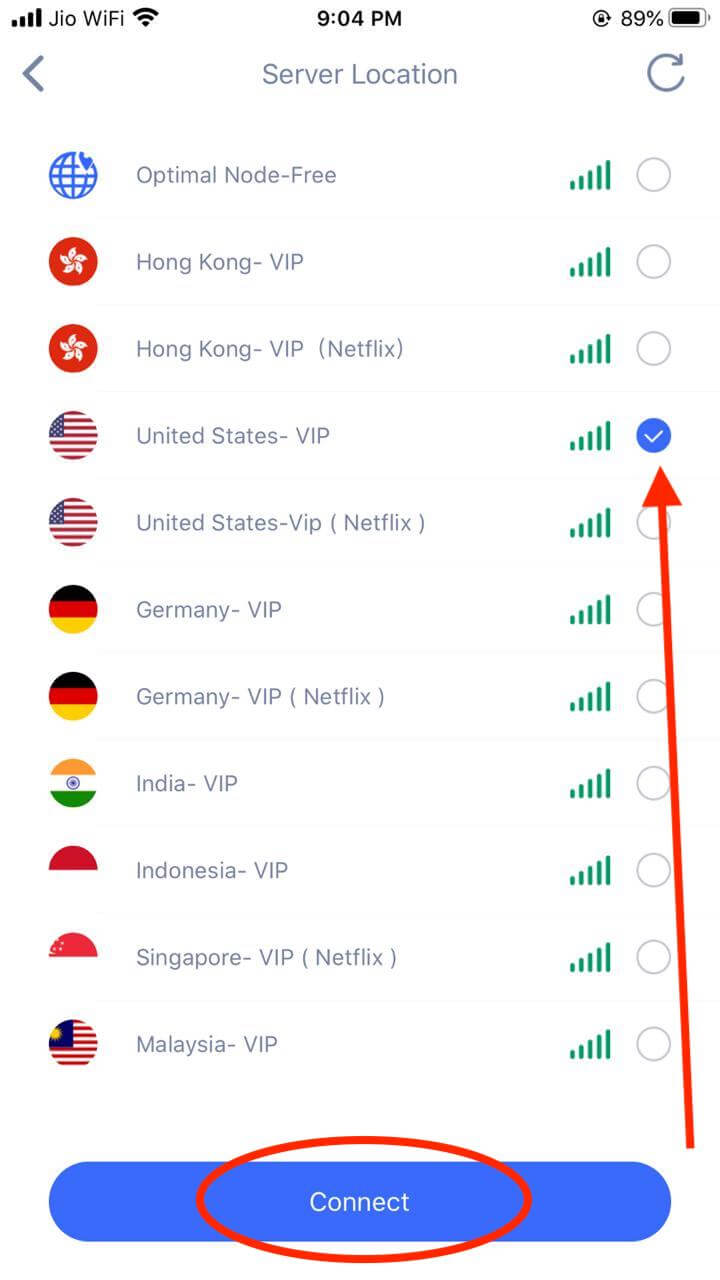Choose Hong Kong- VIP server
Image resolution: width=720 pixels, height=1280 pixels.
[653, 263]
